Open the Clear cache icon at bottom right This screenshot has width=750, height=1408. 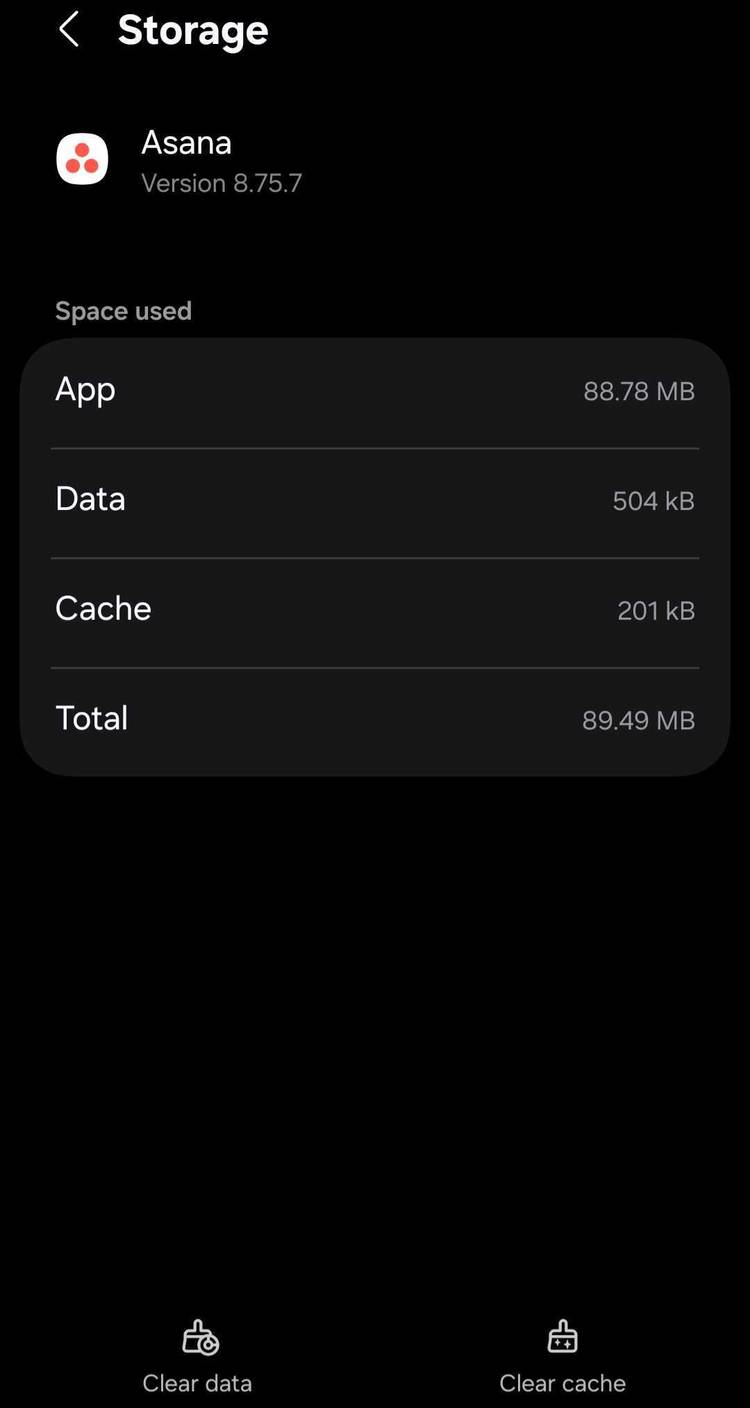(562, 1335)
